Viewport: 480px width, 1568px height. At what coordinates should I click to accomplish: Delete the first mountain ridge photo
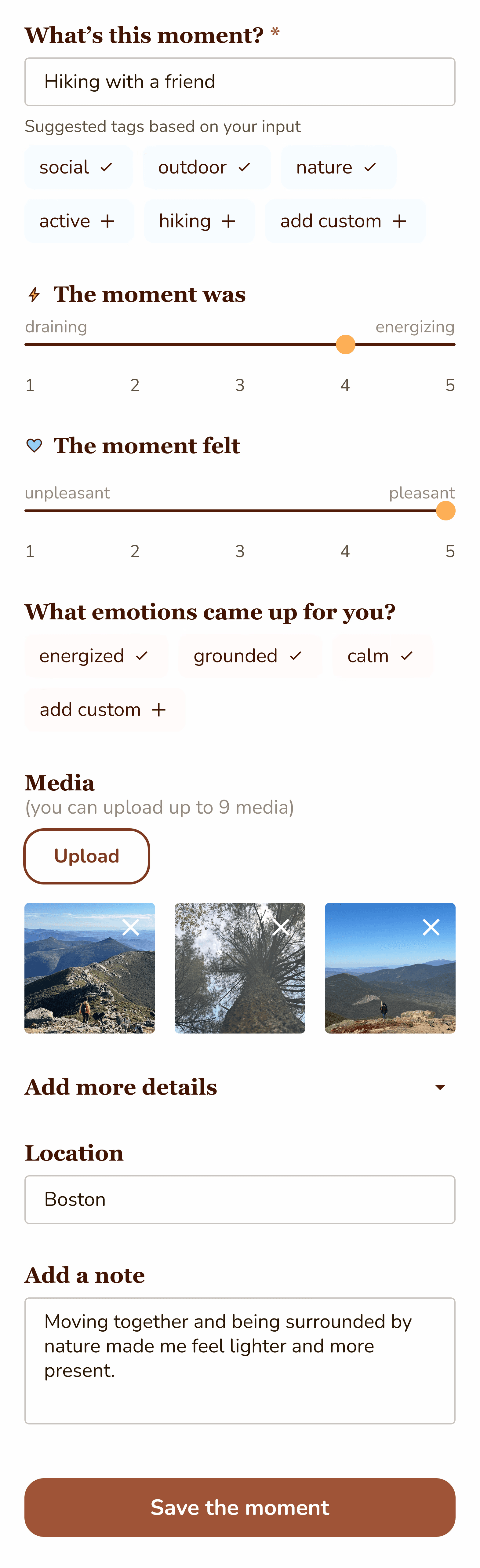[x=131, y=927]
